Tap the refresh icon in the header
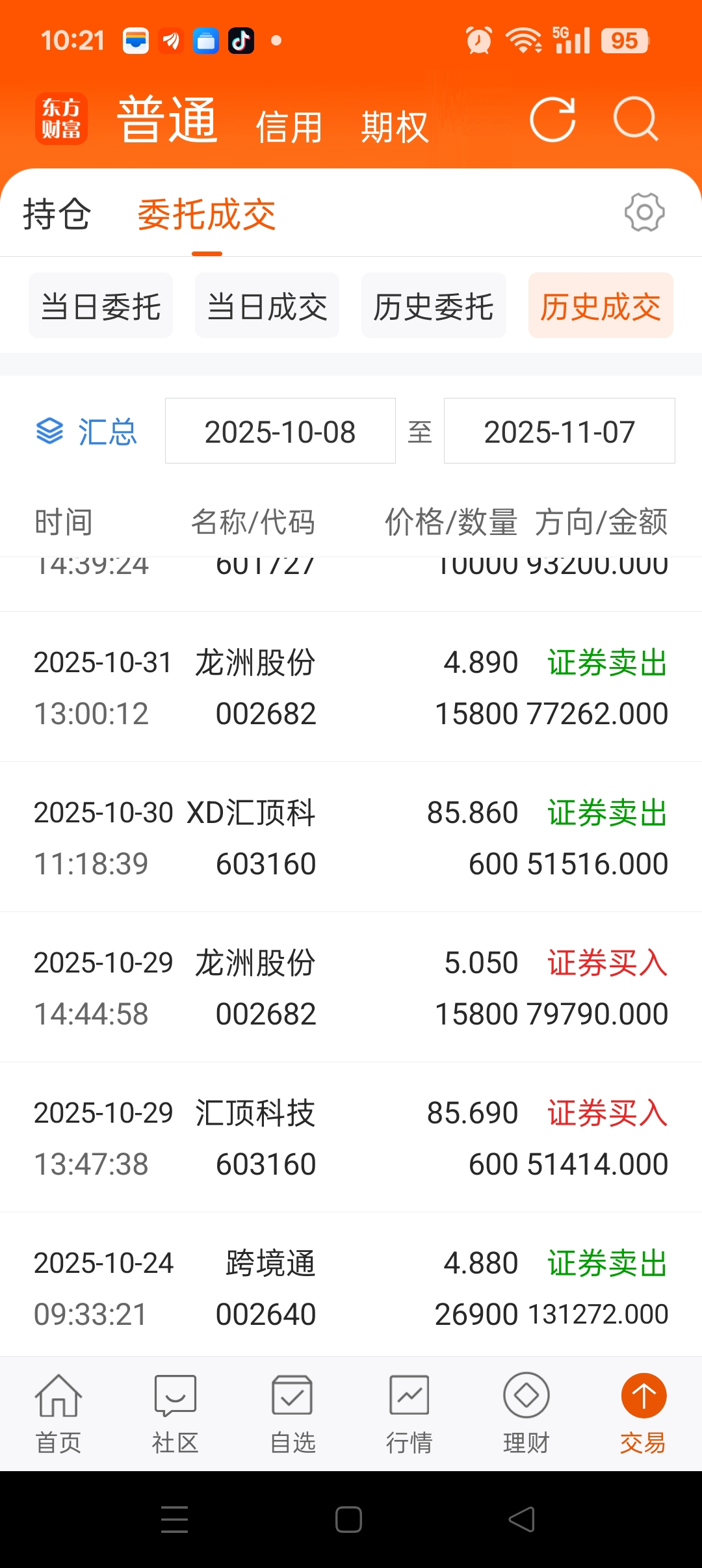702x1568 pixels. point(552,120)
